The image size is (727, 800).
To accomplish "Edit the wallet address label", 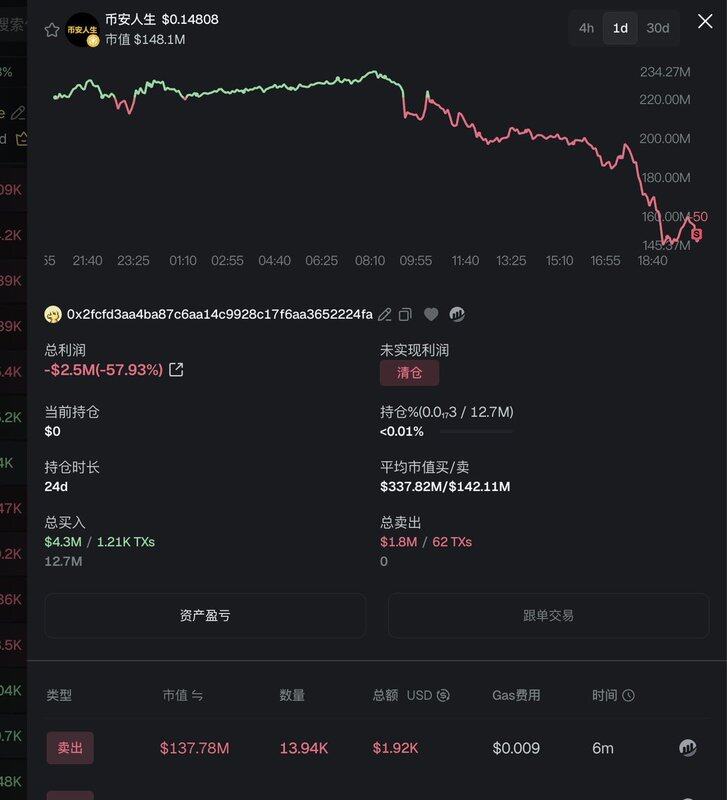I will pyautogui.click(x=384, y=315).
